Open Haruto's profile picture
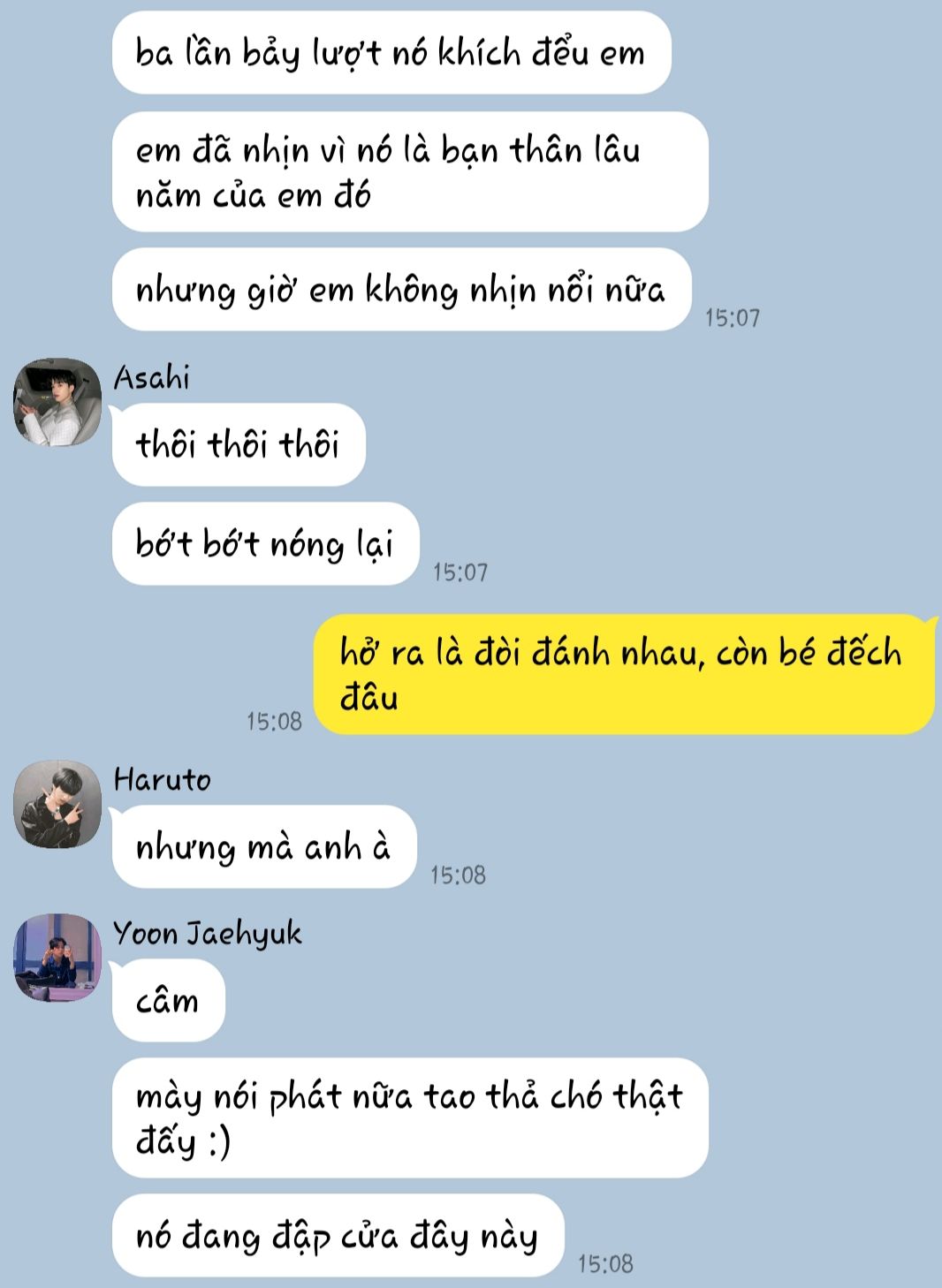 (57, 804)
